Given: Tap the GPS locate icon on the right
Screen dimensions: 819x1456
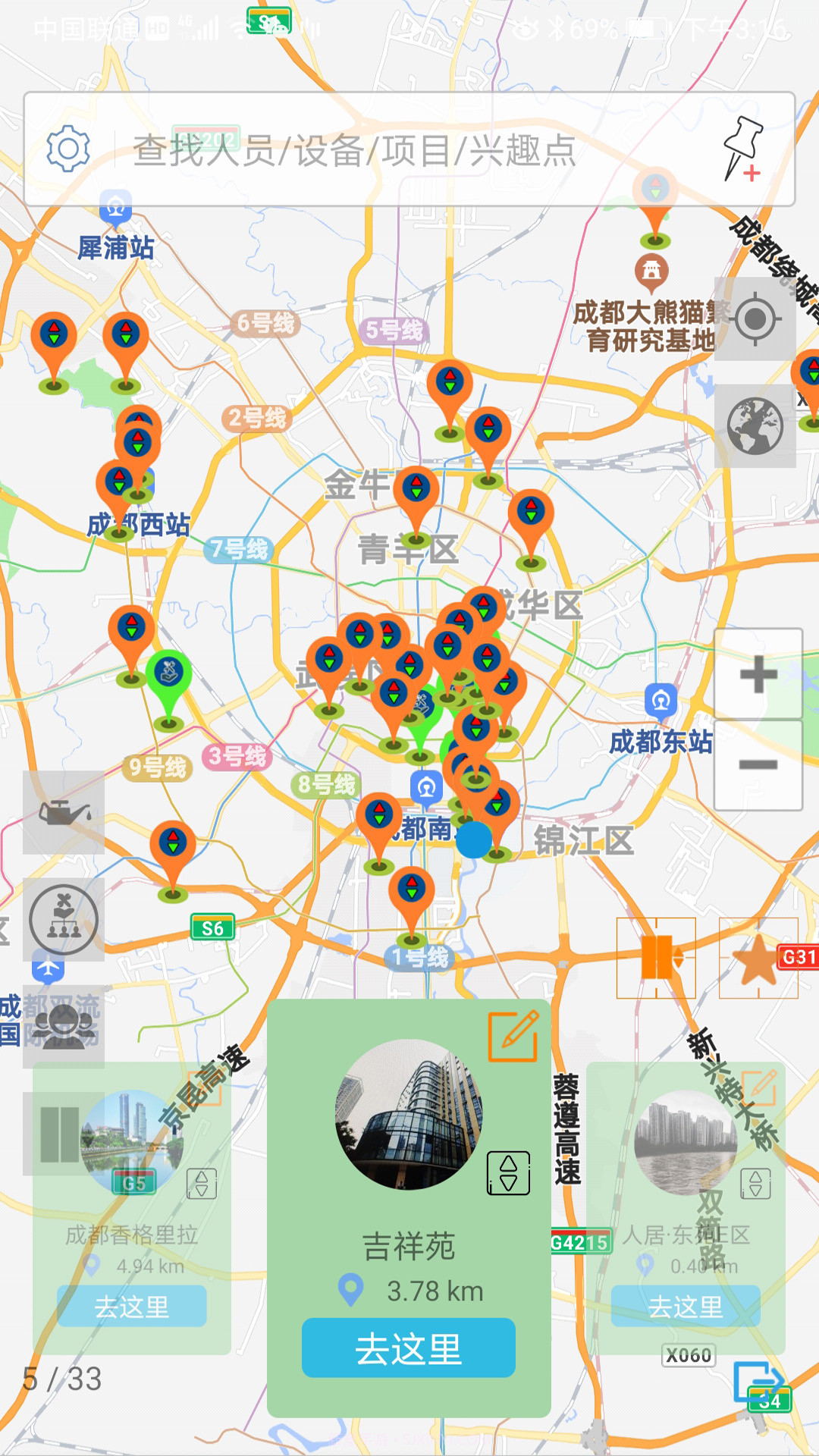Looking at the screenshot, I should point(756,318).
